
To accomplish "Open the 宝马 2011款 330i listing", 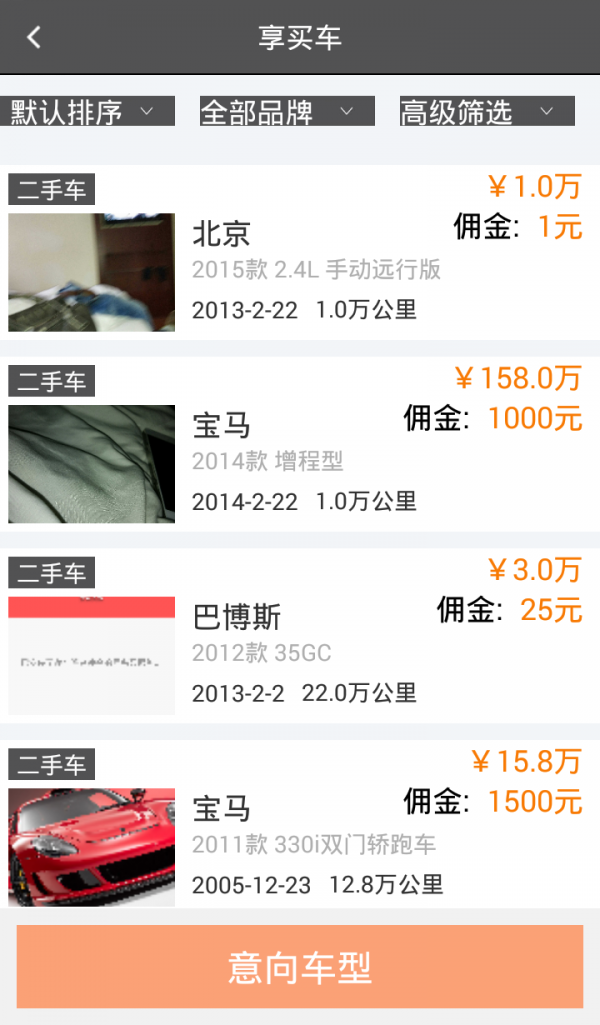I will click(x=300, y=828).
